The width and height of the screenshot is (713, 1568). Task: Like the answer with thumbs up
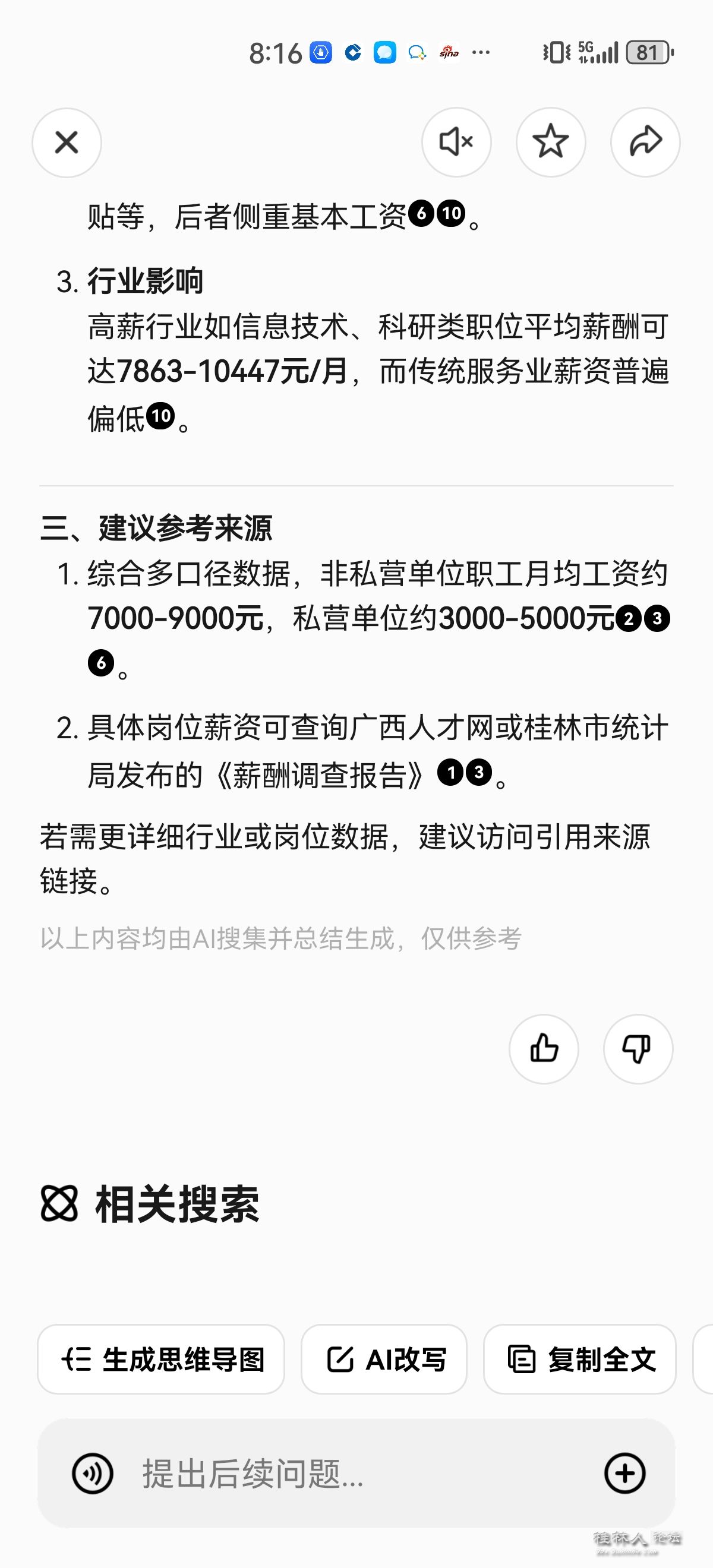544,1049
